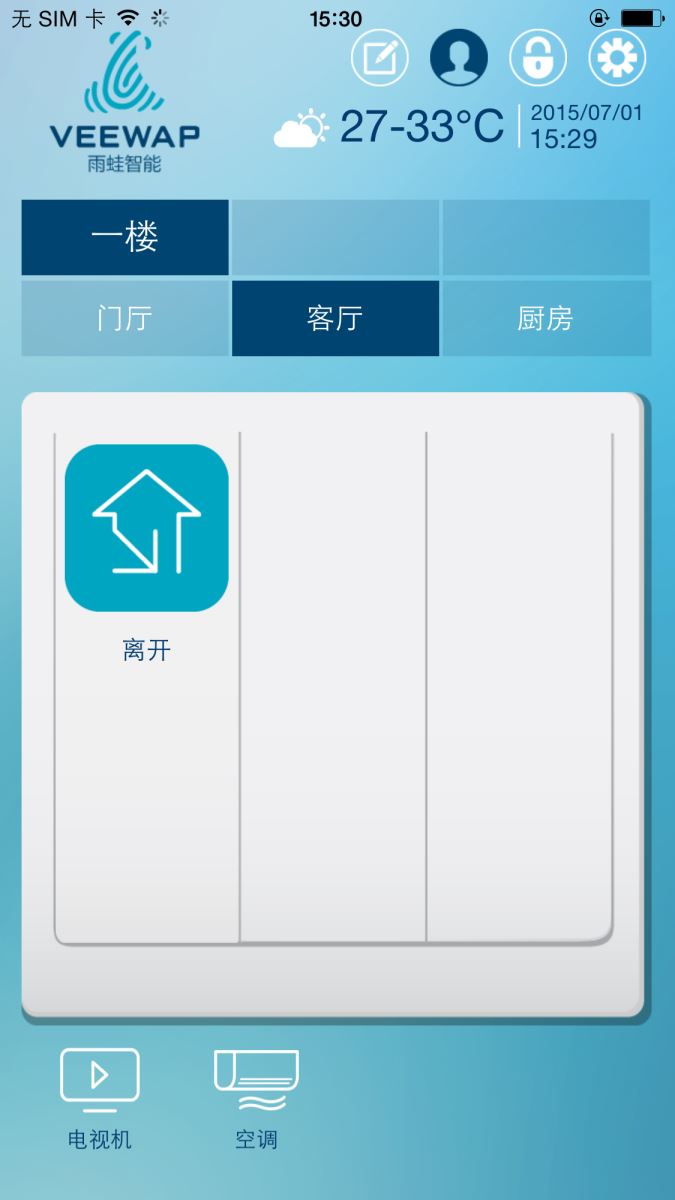Activate the 离开 scene button

(147, 528)
